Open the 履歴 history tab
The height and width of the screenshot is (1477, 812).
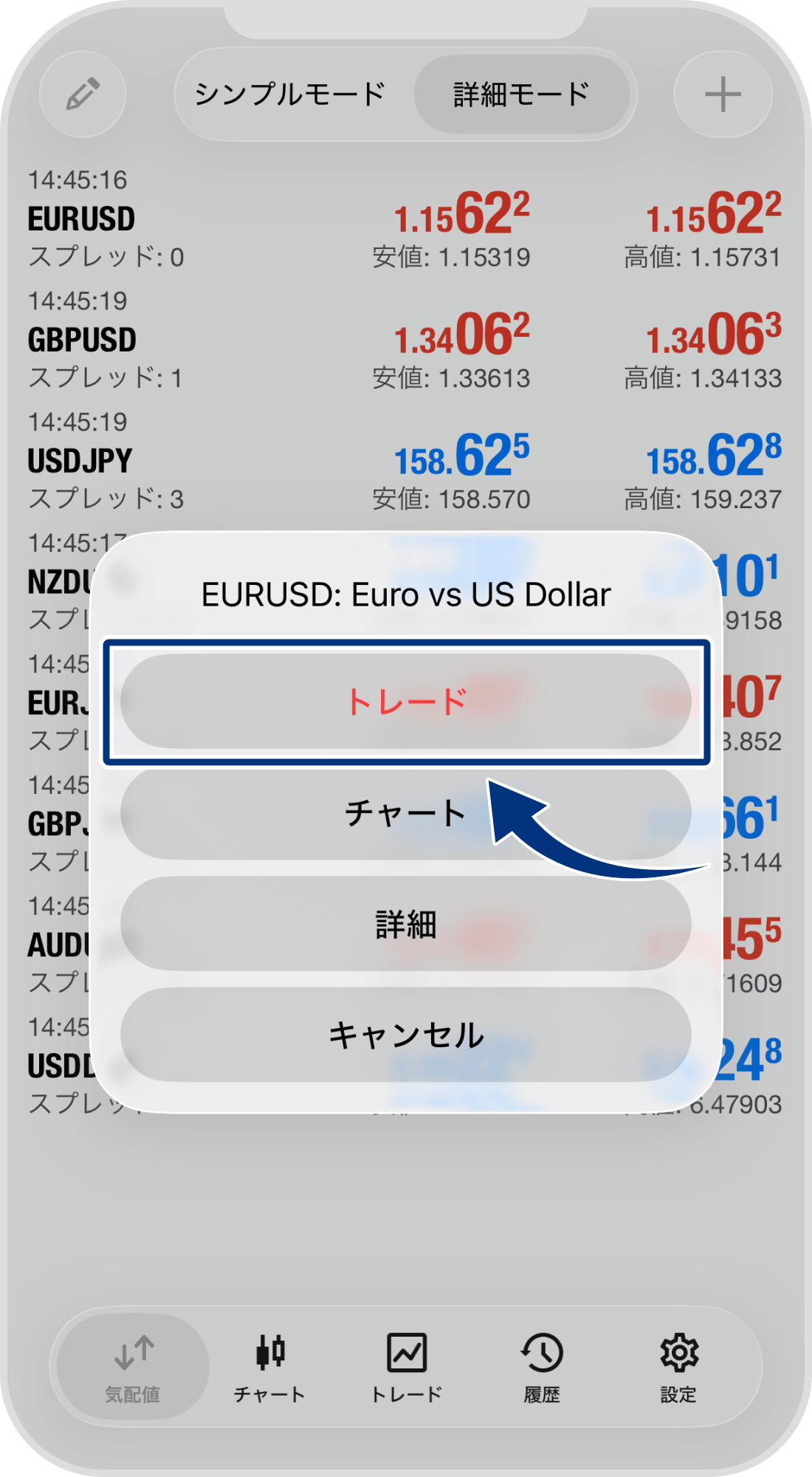[x=542, y=1366]
